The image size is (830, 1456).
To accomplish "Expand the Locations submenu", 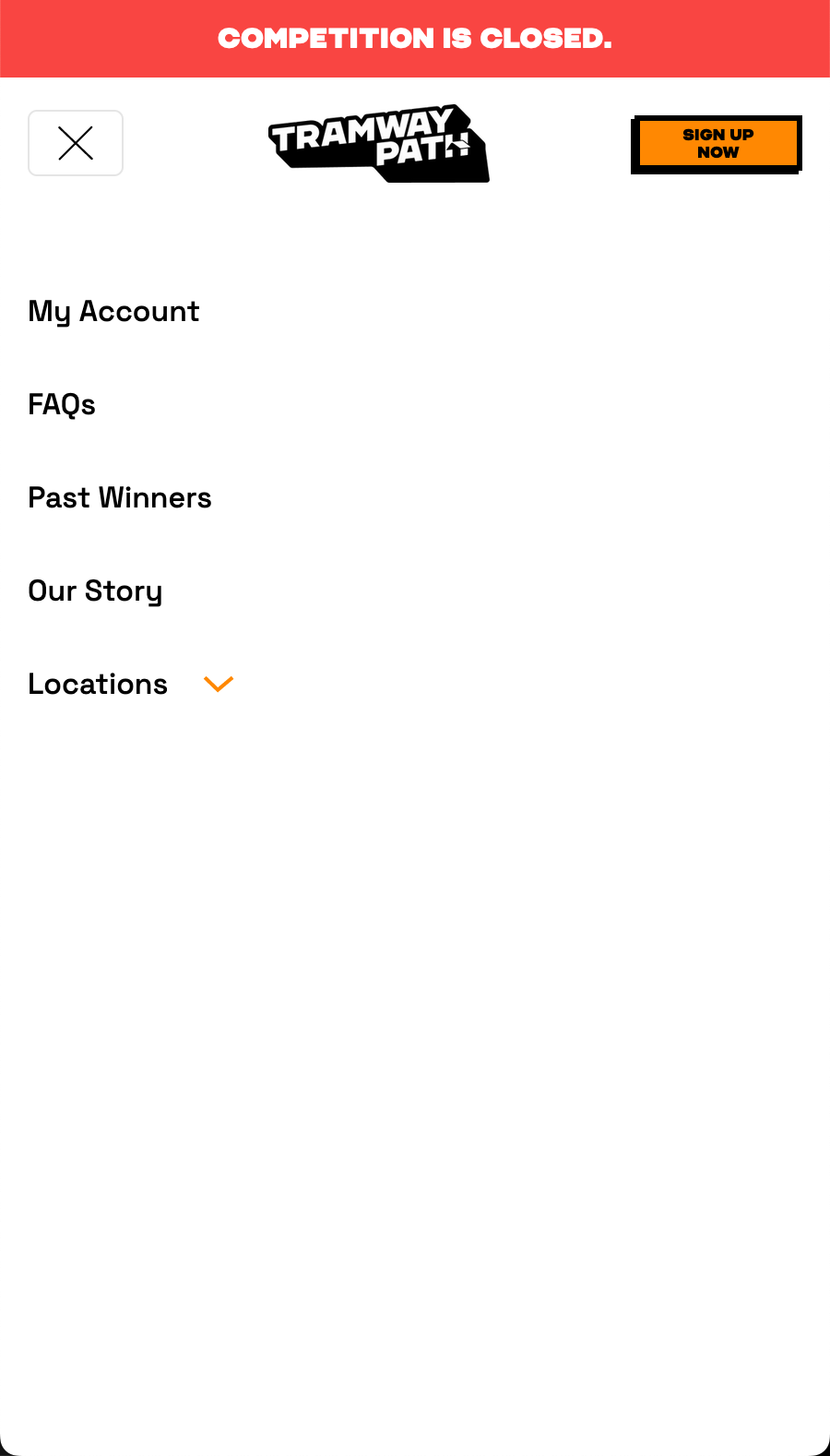I will tap(219, 684).
